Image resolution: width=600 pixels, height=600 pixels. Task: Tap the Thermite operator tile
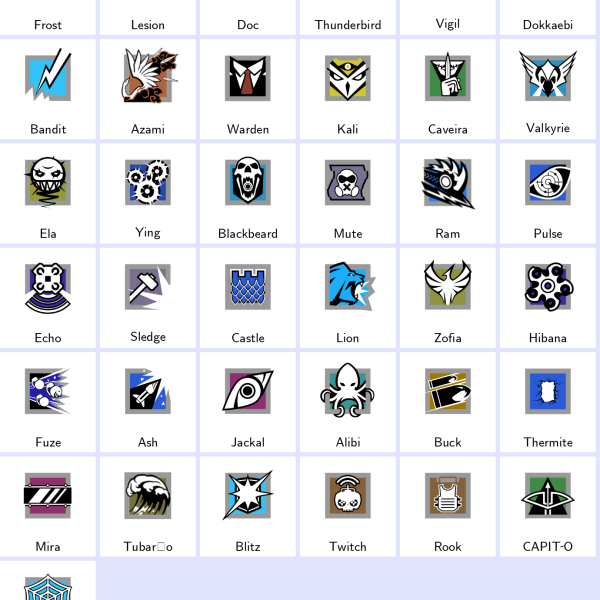pos(548,400)
